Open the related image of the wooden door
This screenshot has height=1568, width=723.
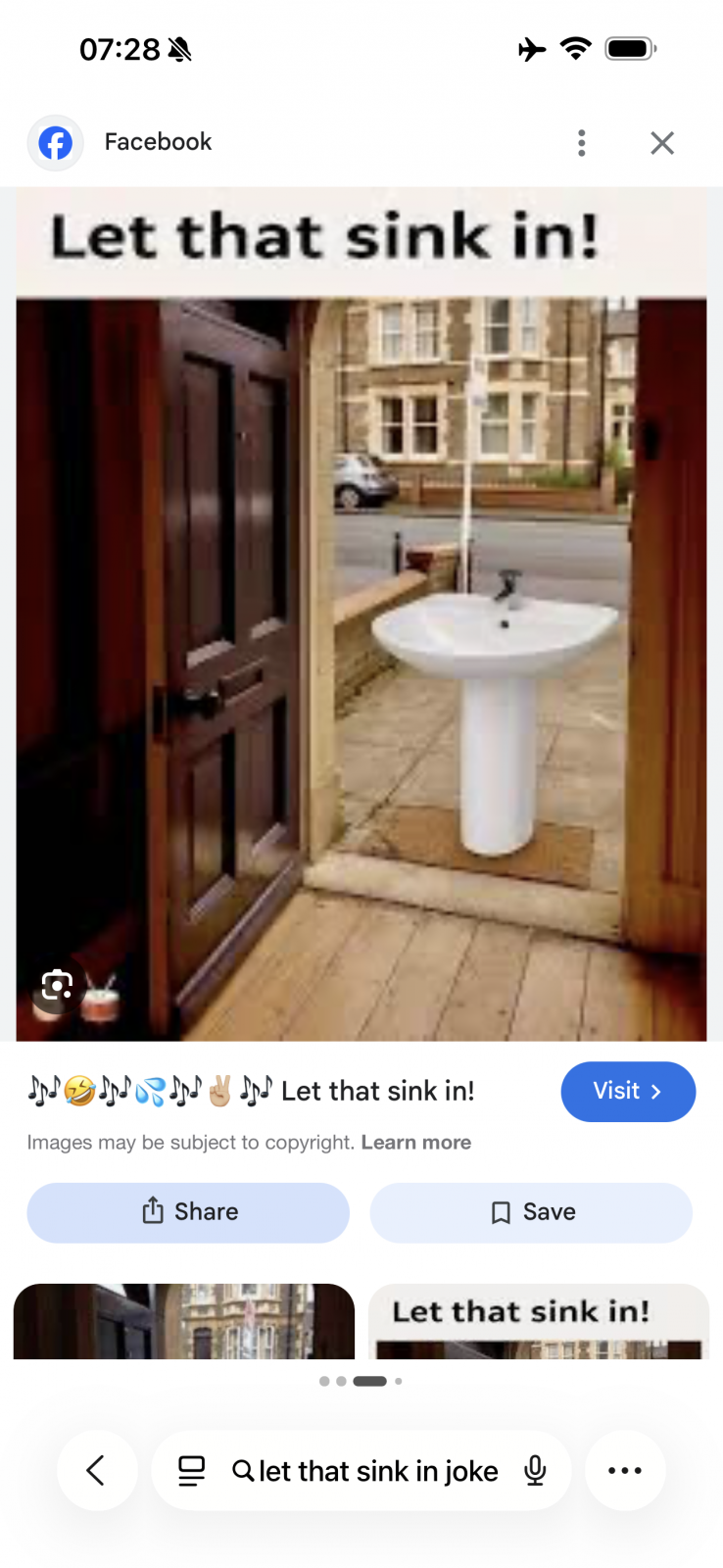point(184,1321)
